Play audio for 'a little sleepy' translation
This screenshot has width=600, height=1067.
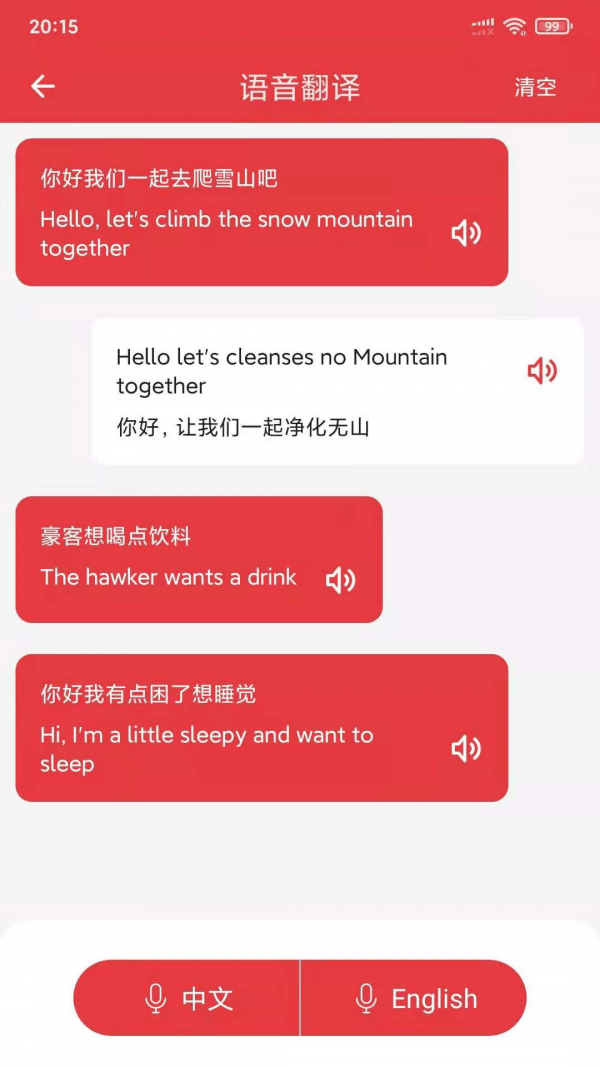(x=466, y=749)
